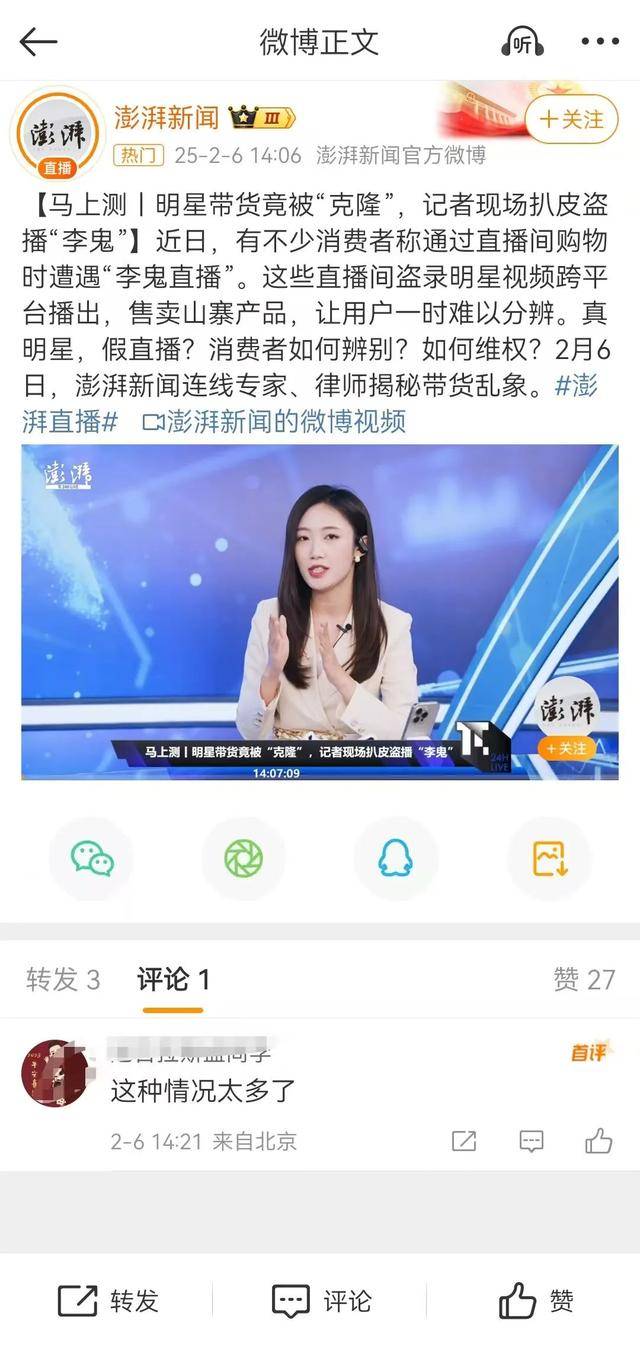Switch to the 评论 1 tab

pos(173,979)
